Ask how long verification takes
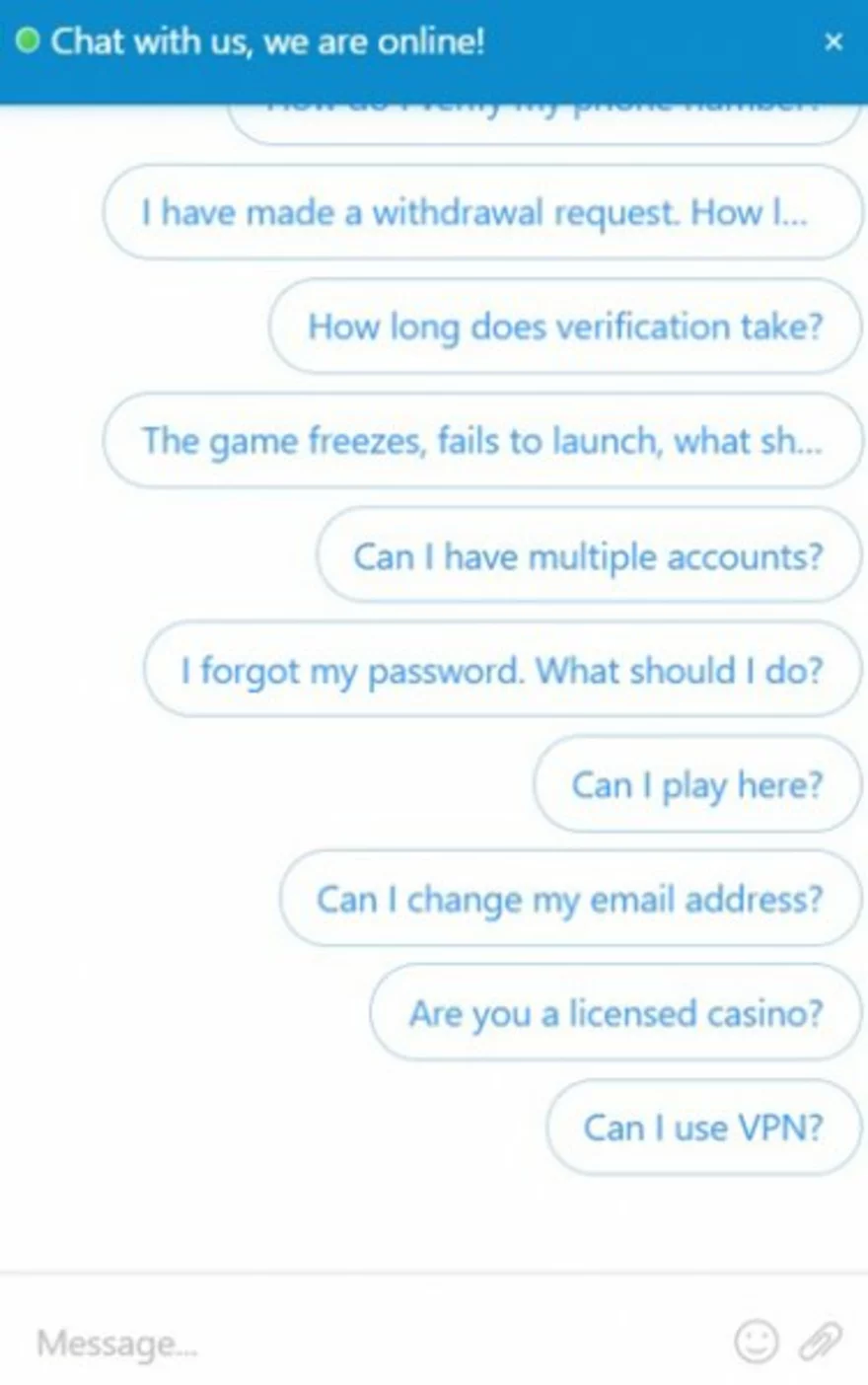This screenshot has width=868, height=1385. [x=564, y=328]
